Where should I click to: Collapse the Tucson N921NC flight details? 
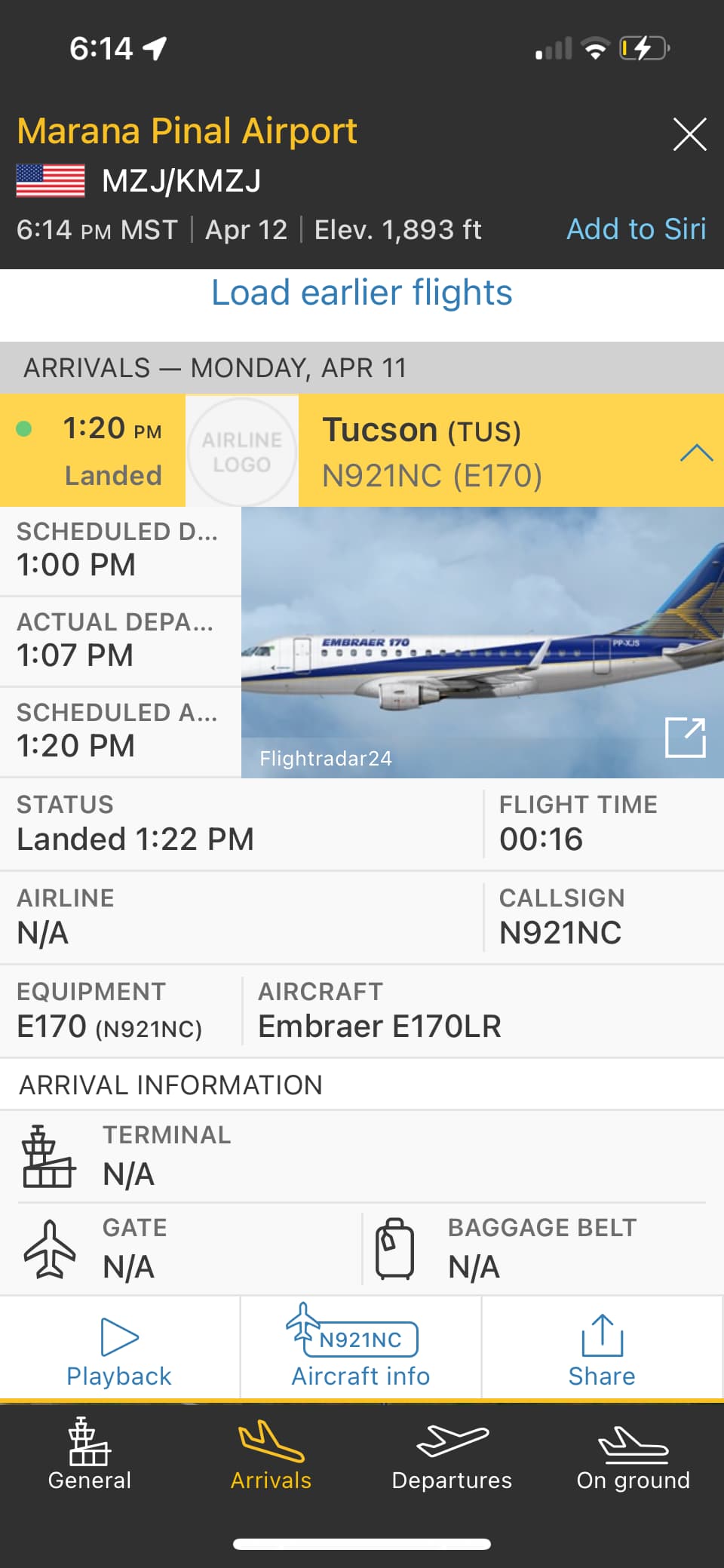point(695,453)
